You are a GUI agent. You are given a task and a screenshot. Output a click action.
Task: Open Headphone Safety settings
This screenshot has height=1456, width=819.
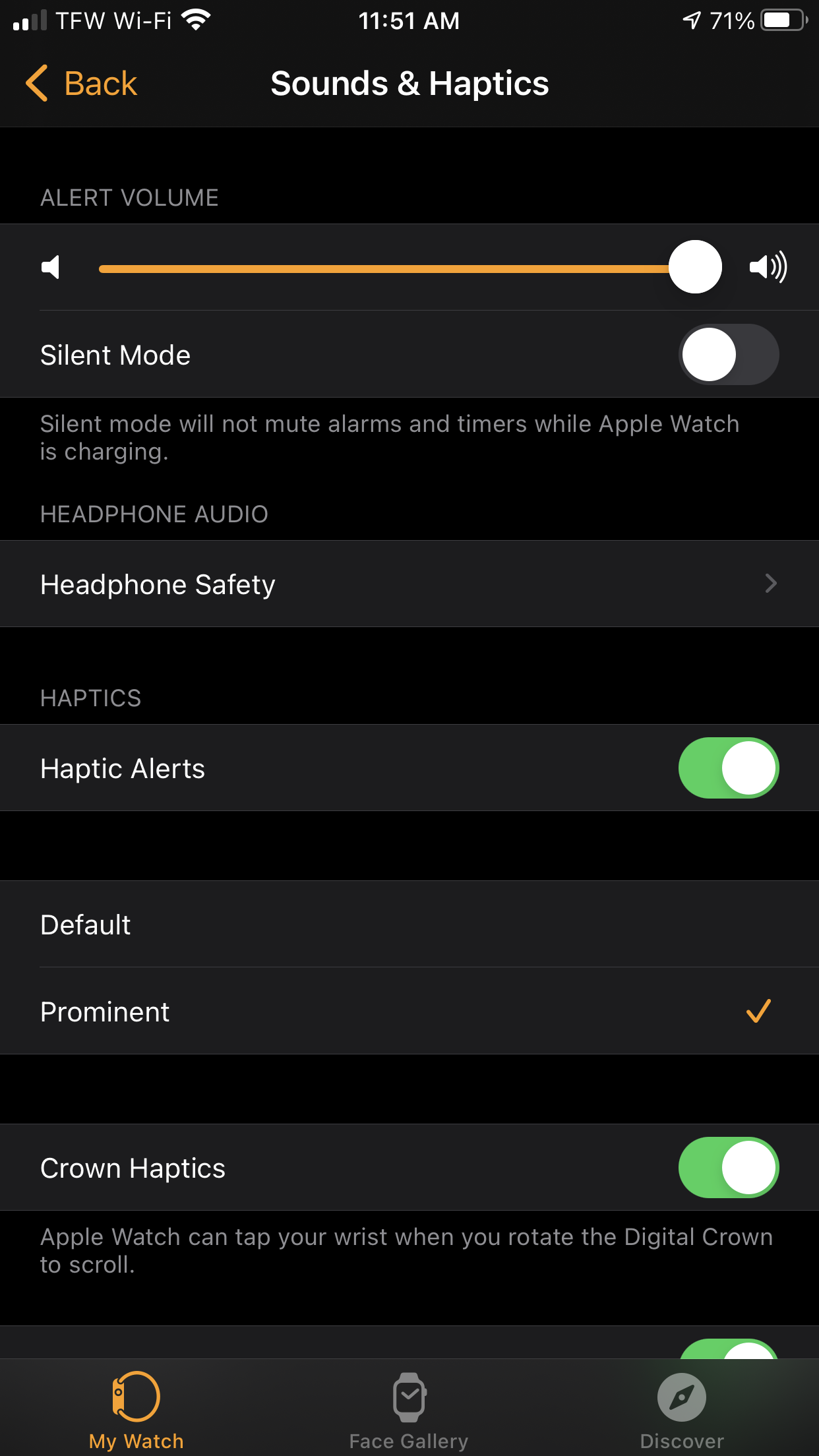coord(409,584)
